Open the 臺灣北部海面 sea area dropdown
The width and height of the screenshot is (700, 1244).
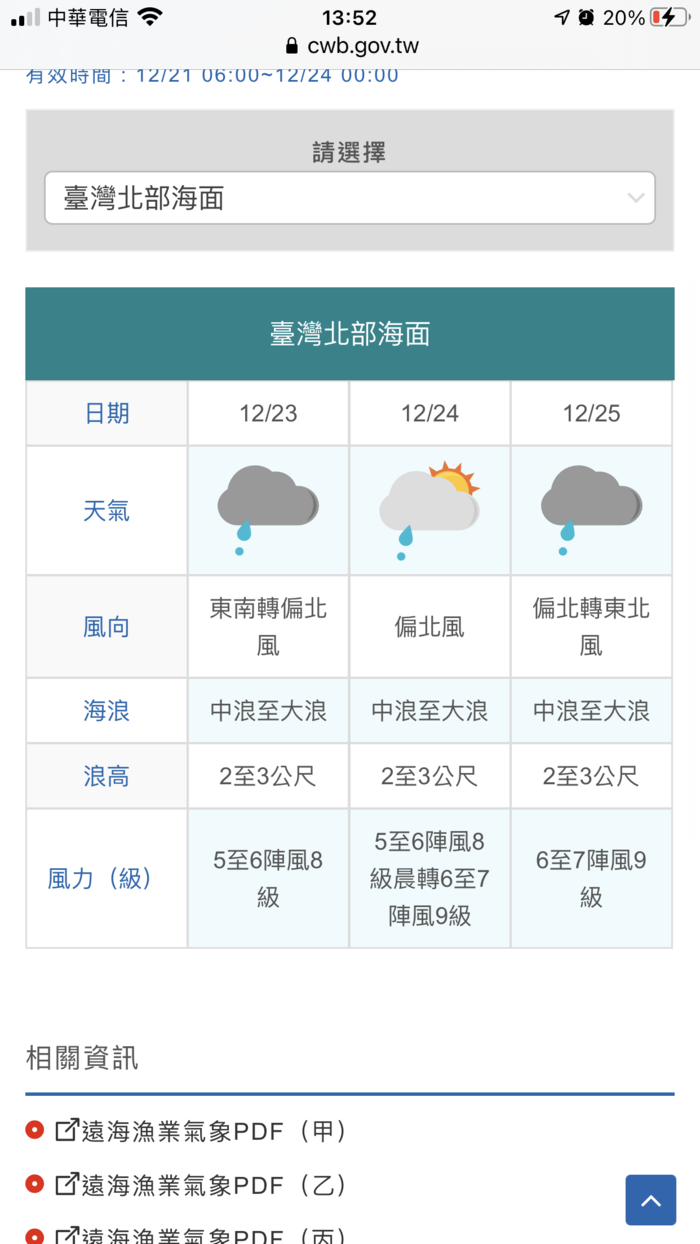[350, 198]
